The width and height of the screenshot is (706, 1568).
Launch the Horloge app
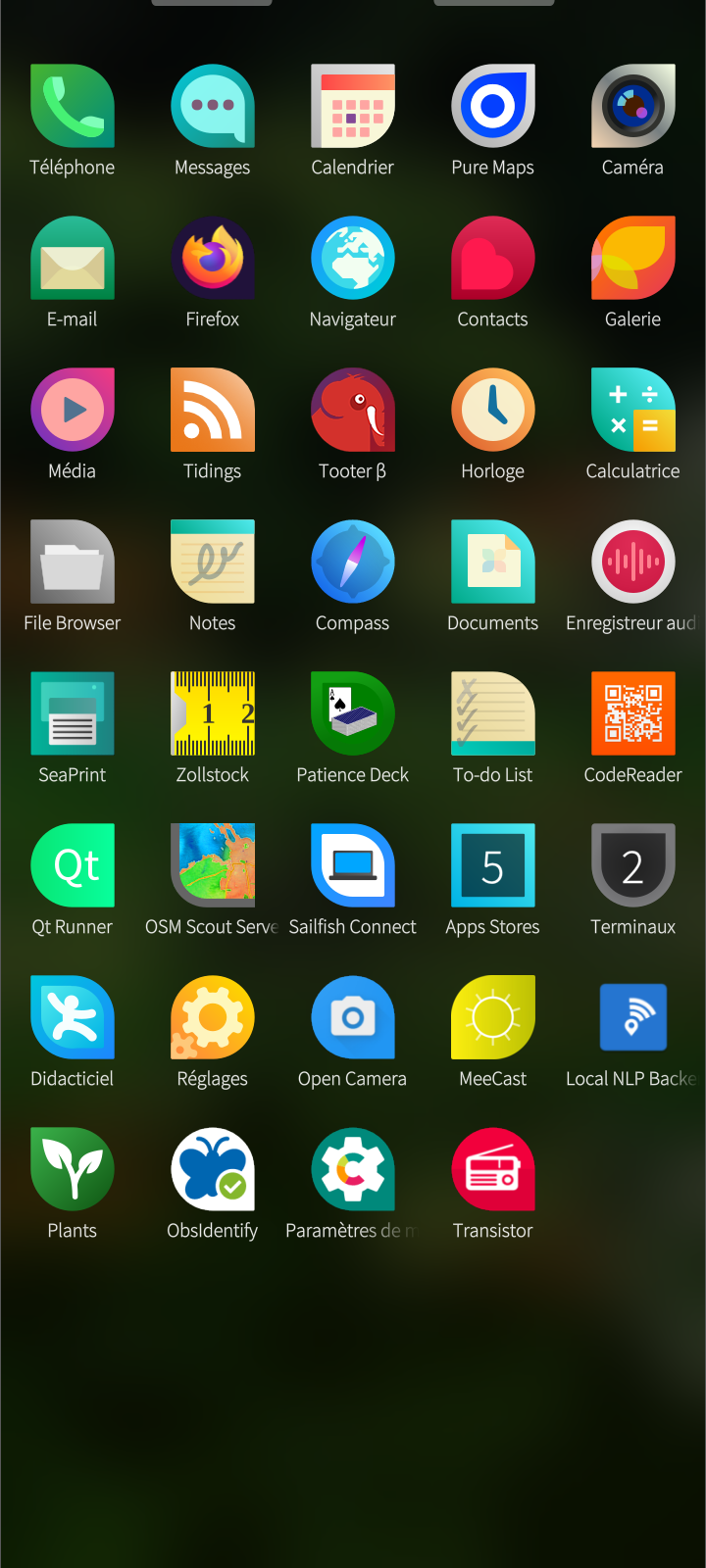tap(493, 410)
